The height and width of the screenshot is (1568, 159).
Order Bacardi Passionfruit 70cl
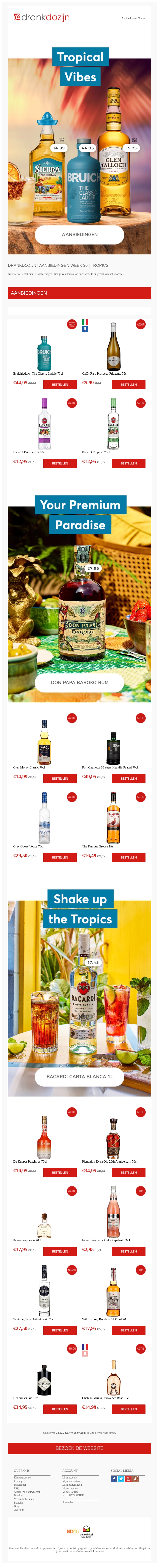60,463
